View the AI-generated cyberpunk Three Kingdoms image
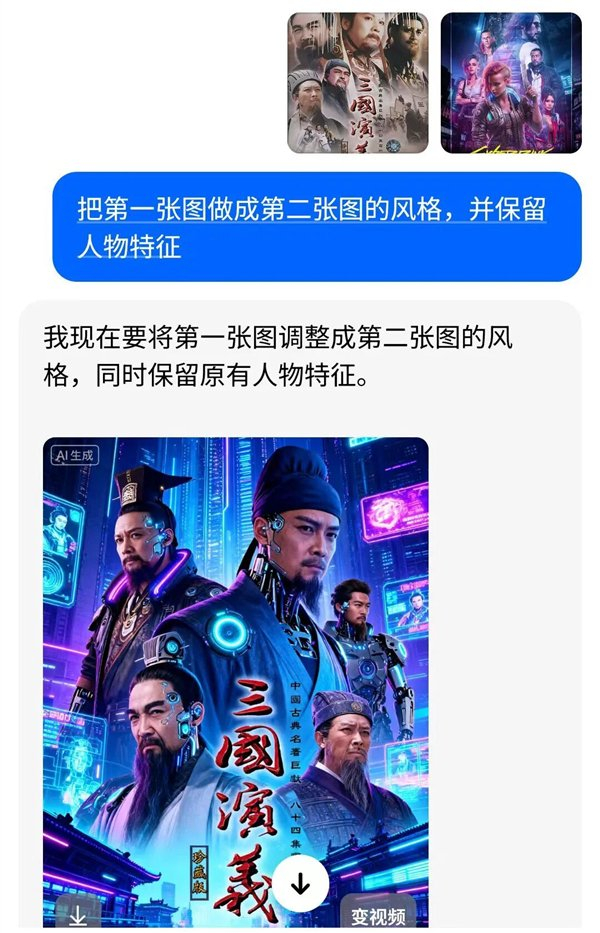 click(x=236, y=682)
